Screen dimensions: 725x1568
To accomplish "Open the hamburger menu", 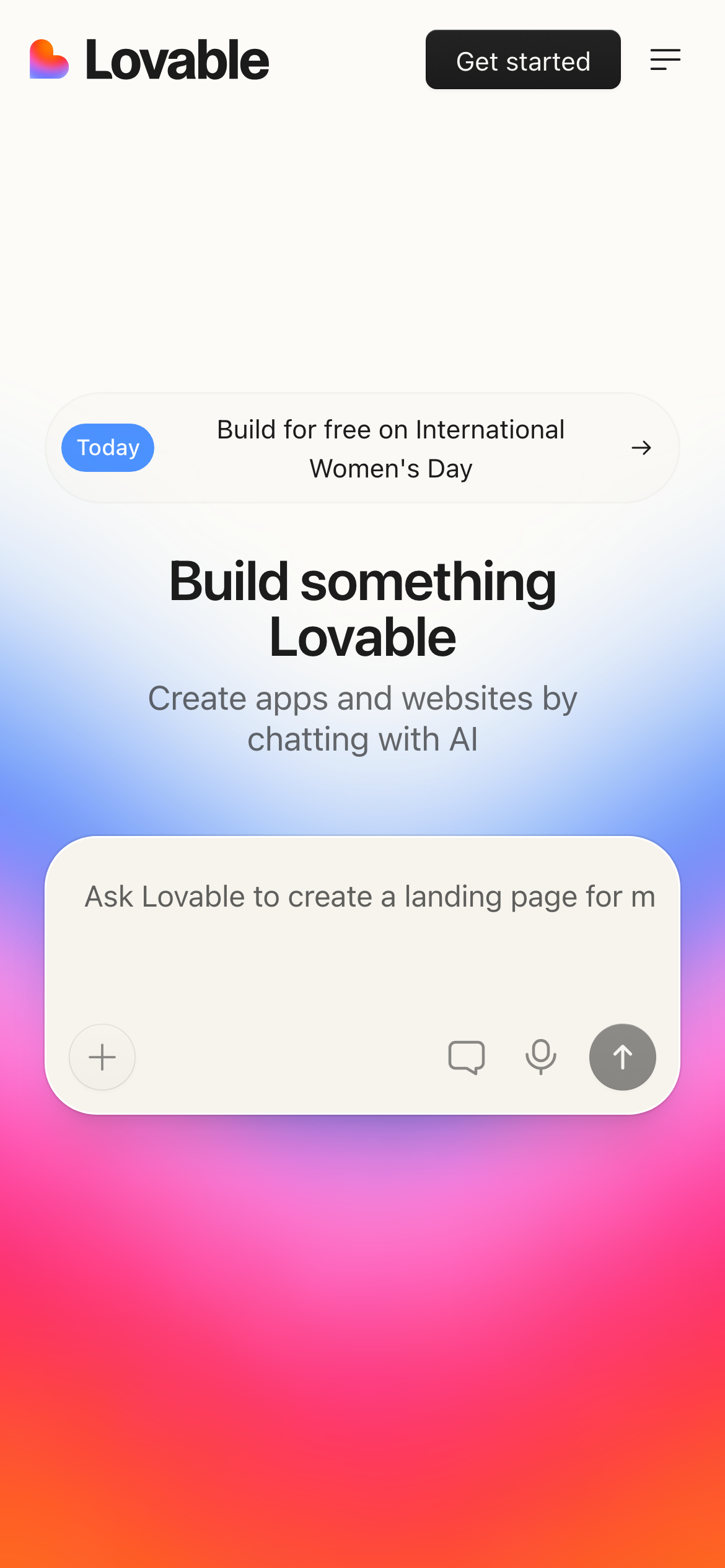I will (x=665, y=60).
